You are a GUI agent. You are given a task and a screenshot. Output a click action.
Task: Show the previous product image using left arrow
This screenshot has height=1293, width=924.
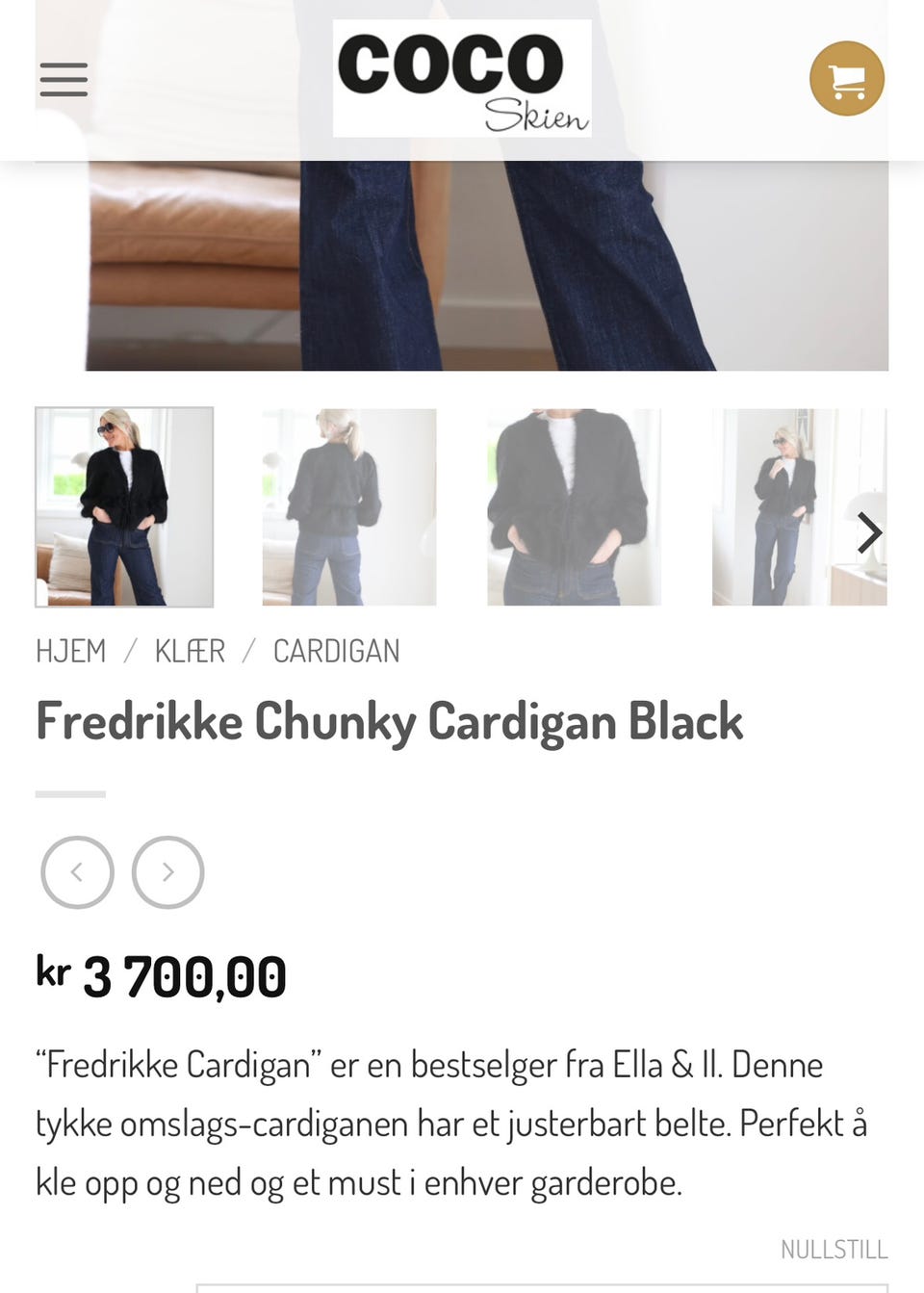77,871
